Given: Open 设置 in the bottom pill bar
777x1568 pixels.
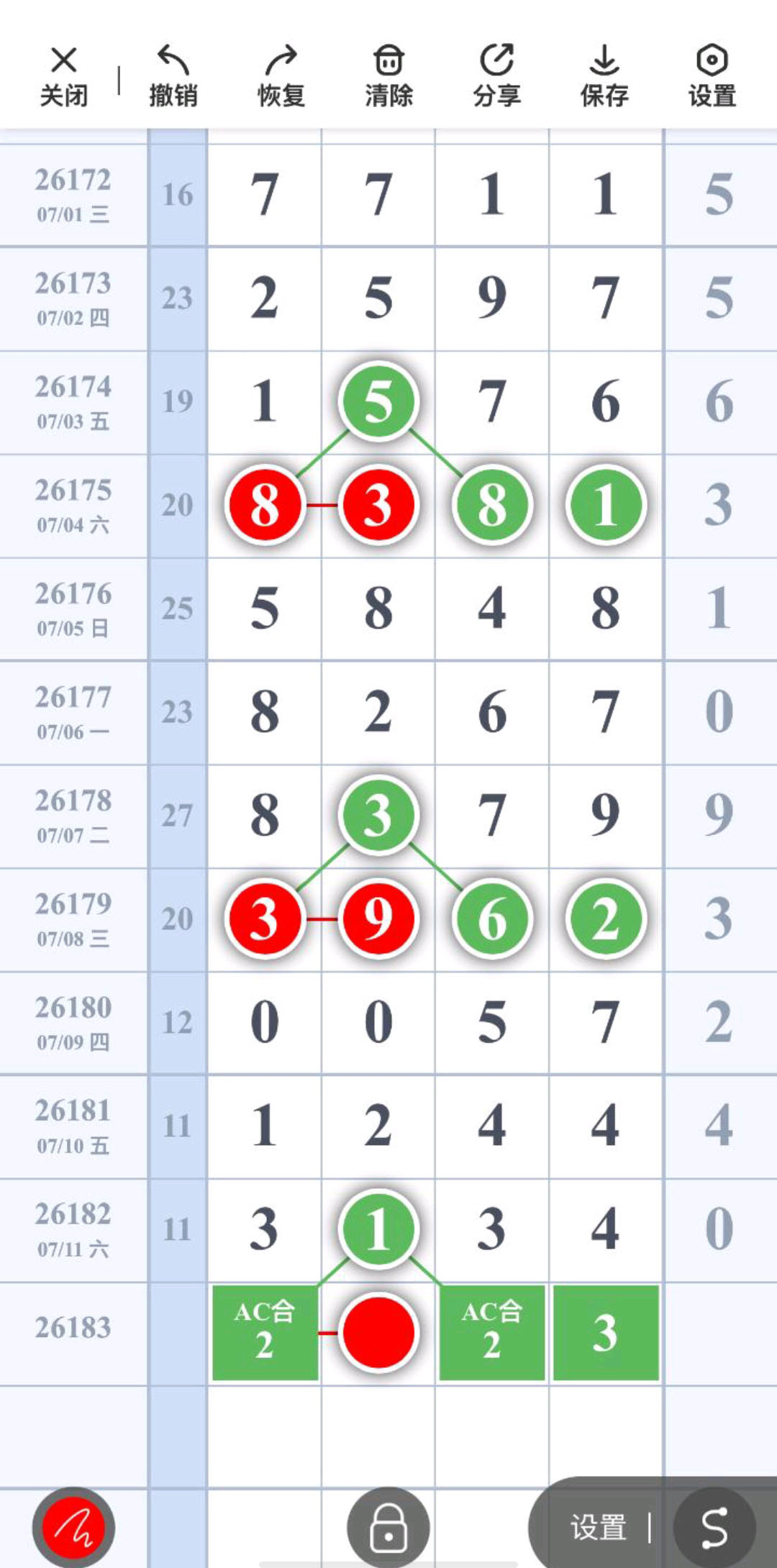Looking at the screenshot, I should (x=599, y=1527).
